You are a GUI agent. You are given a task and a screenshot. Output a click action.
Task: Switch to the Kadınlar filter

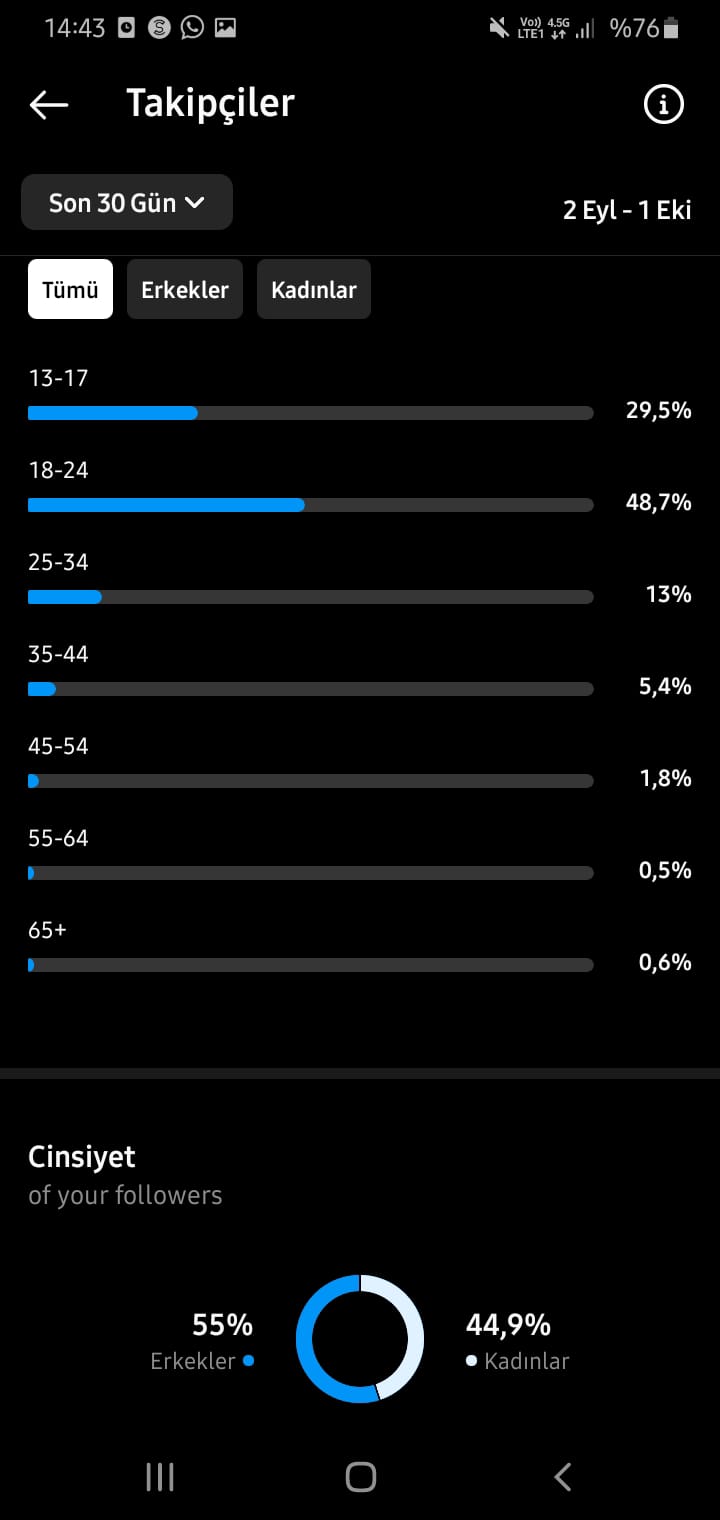(x=314, y=290)
